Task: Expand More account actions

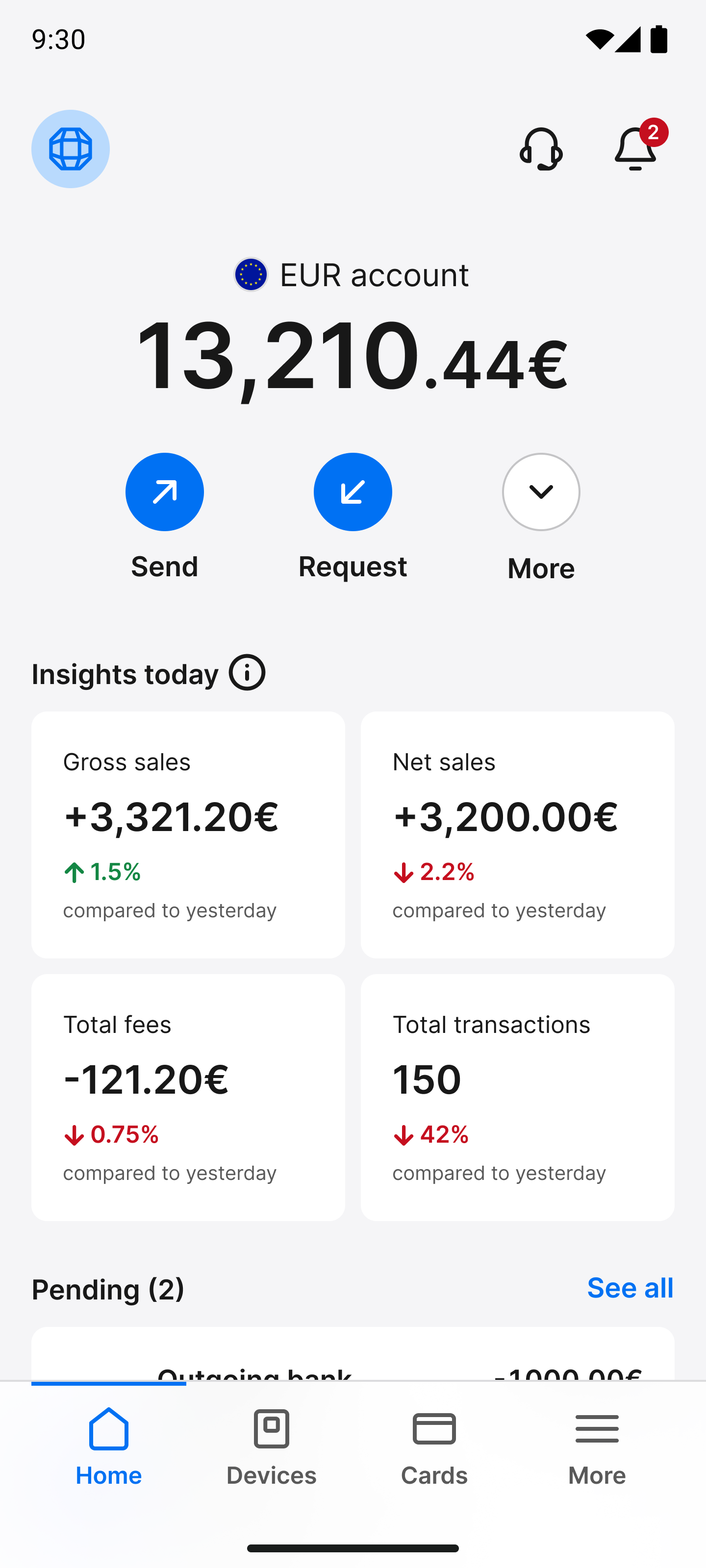Action: pos(541,492)
